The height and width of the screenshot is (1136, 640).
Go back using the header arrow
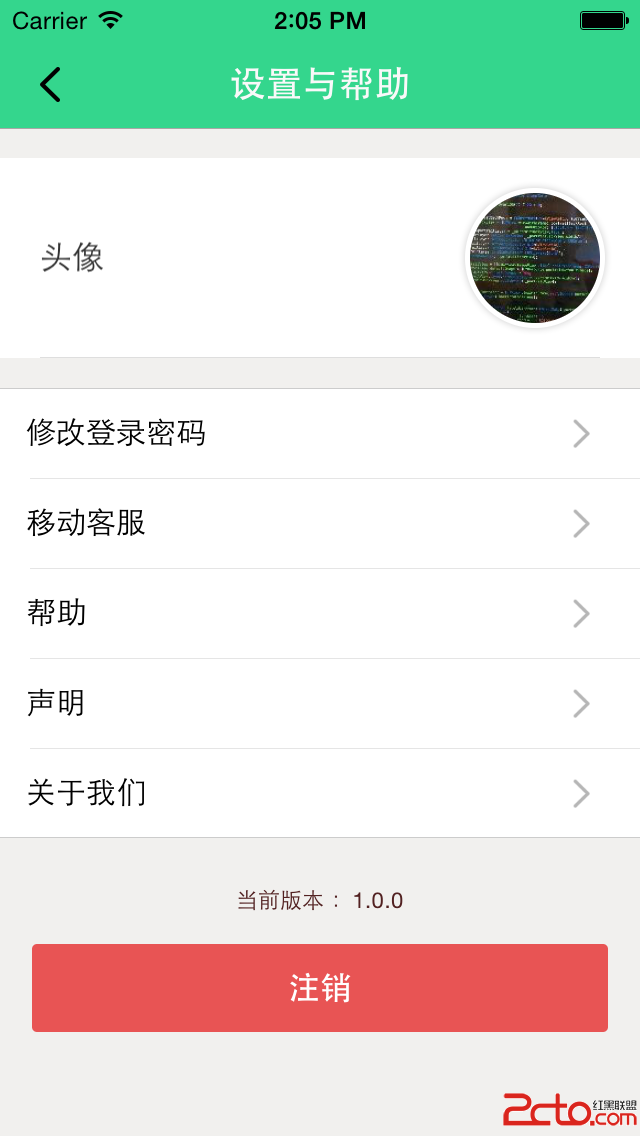50,85
